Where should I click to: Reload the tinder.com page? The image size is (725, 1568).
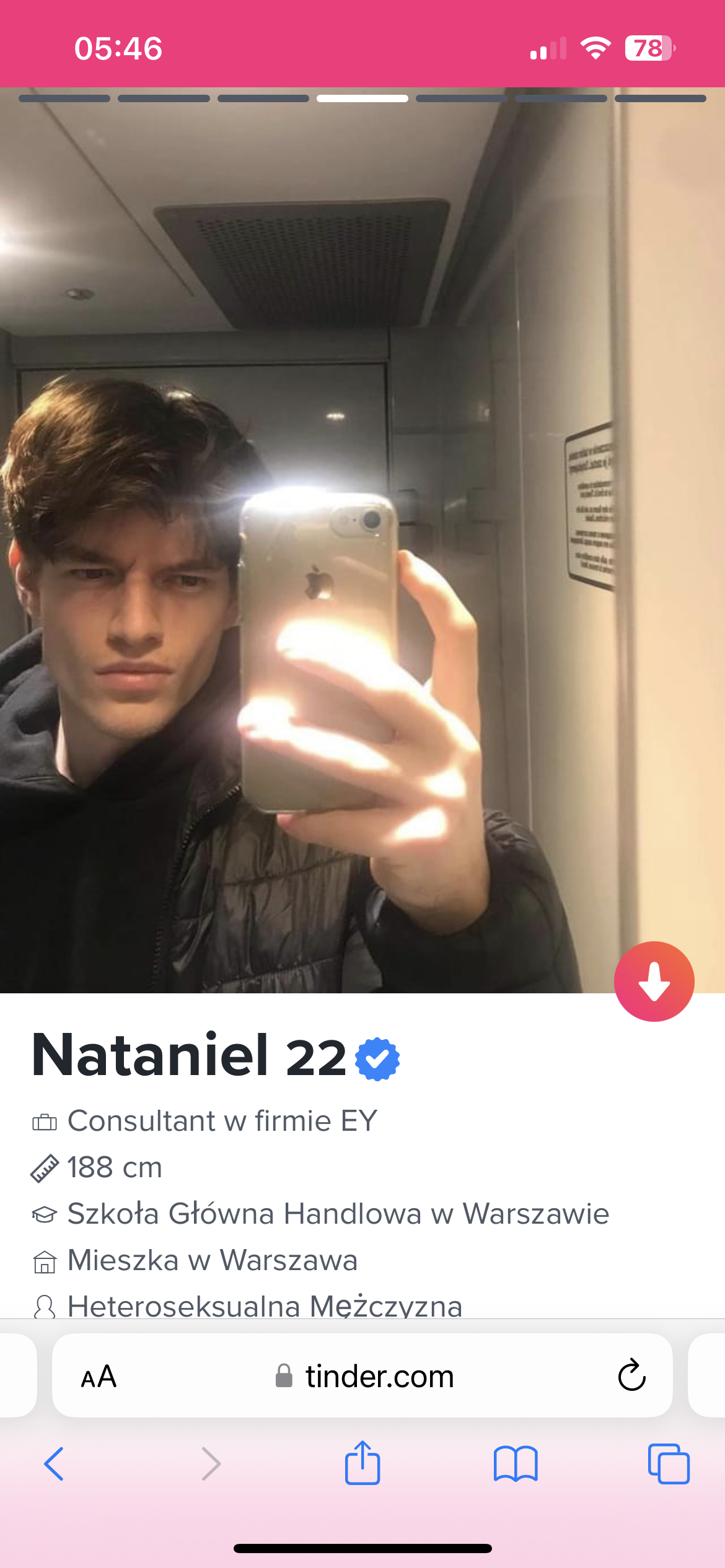click(x=631, y=1376)
